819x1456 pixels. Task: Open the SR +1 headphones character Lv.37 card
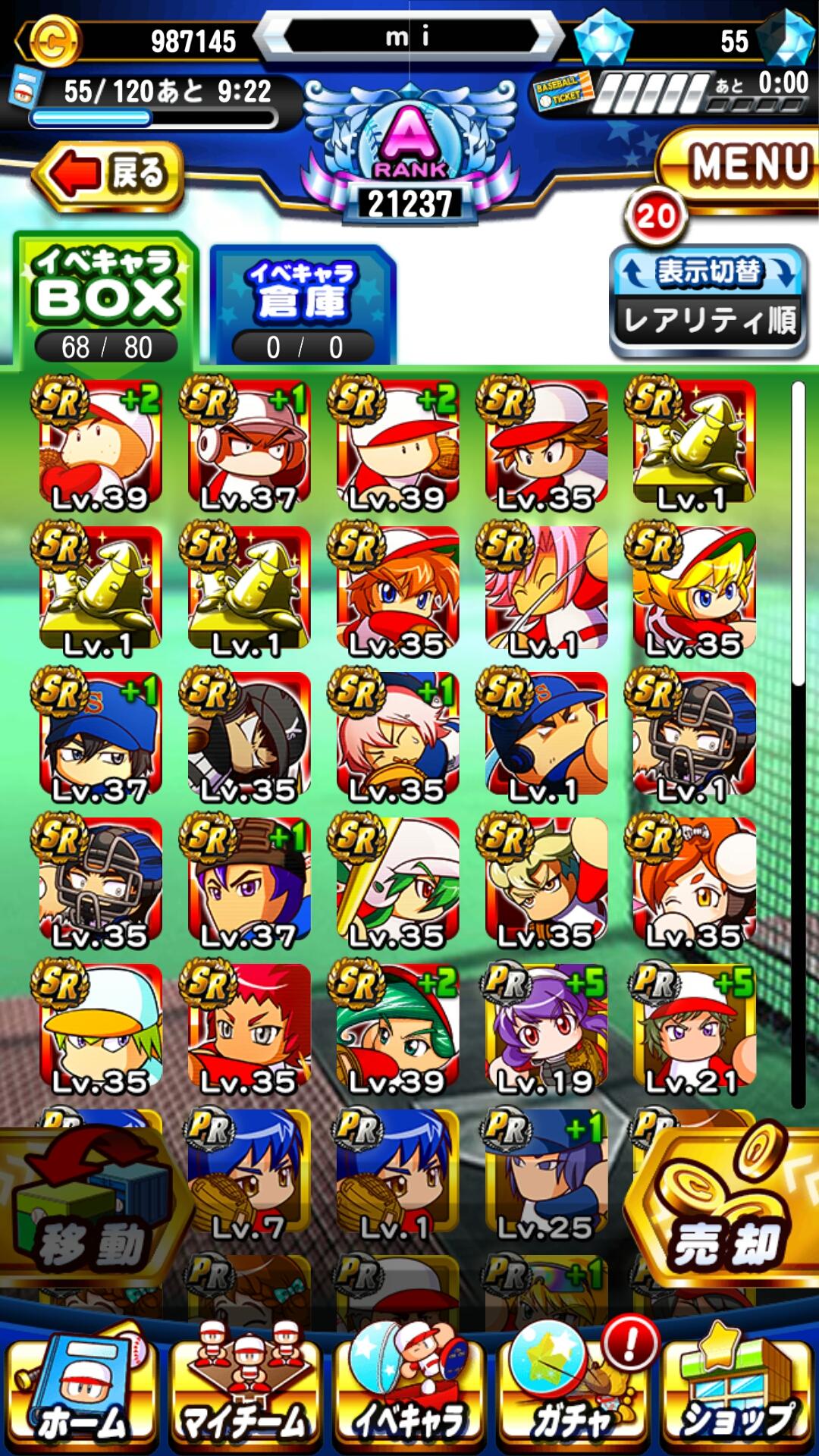pyautogui.click(x=247, y=444)
